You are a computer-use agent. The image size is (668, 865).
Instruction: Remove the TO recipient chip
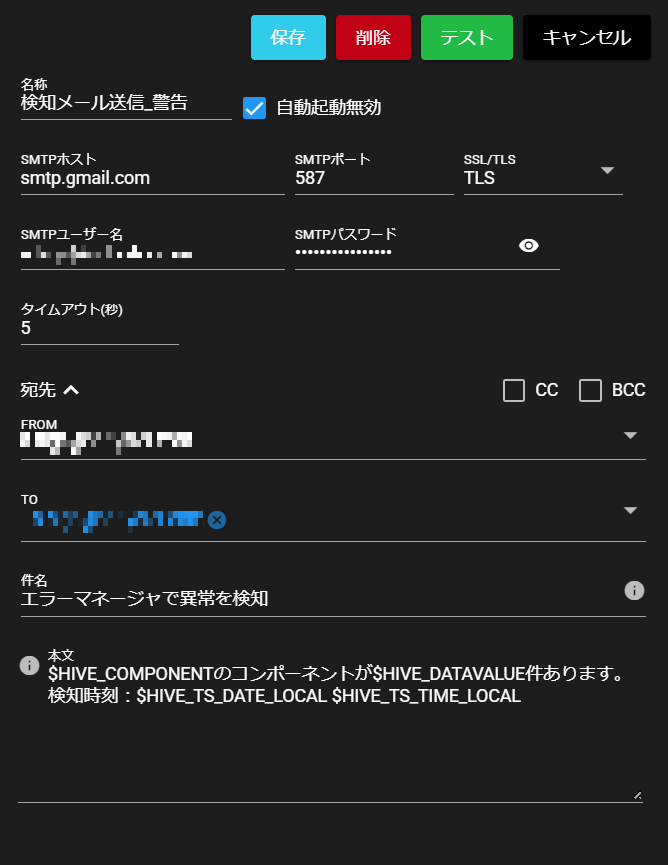217,519
